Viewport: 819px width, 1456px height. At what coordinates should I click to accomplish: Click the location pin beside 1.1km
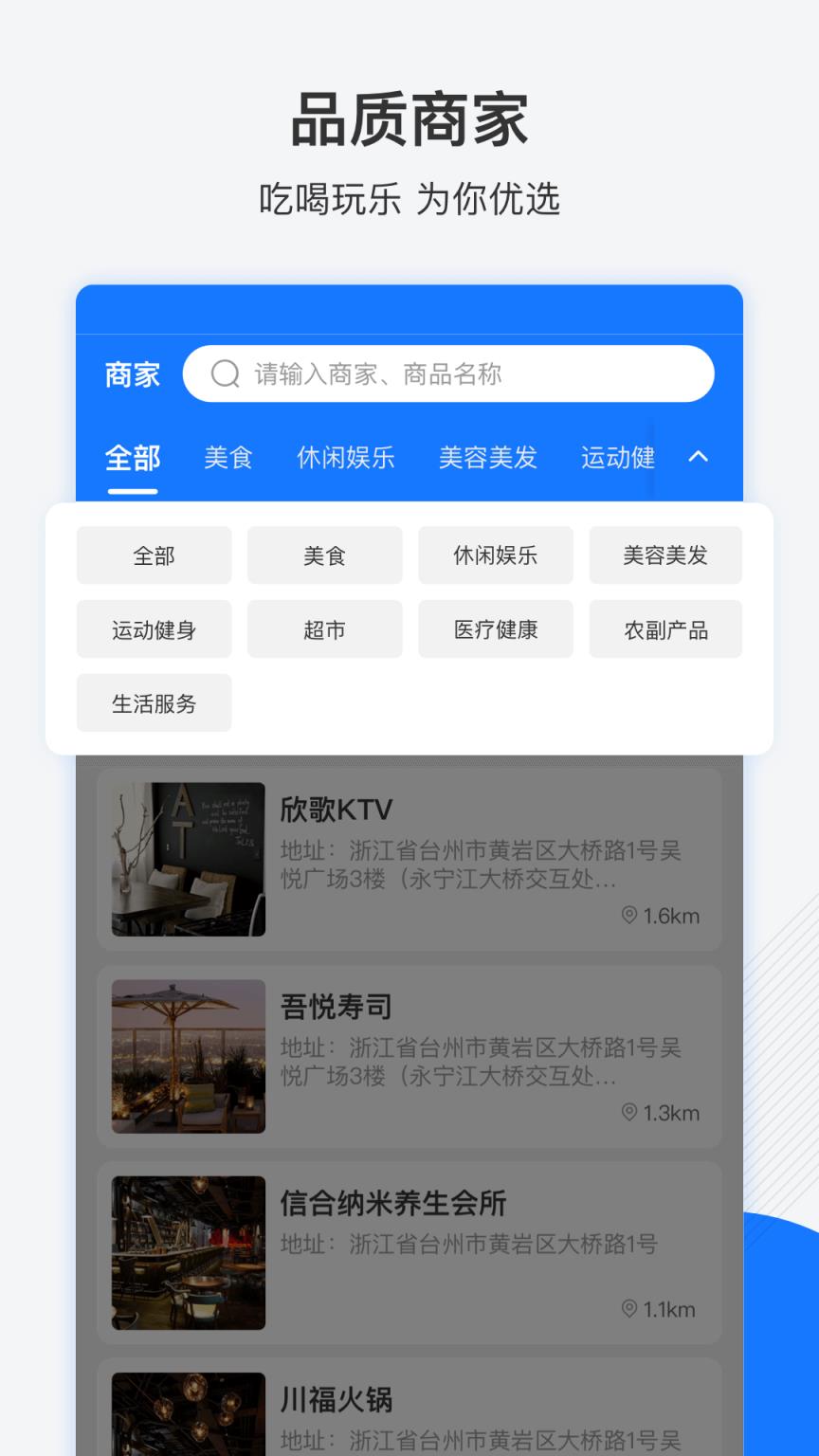coord(627,1309)
